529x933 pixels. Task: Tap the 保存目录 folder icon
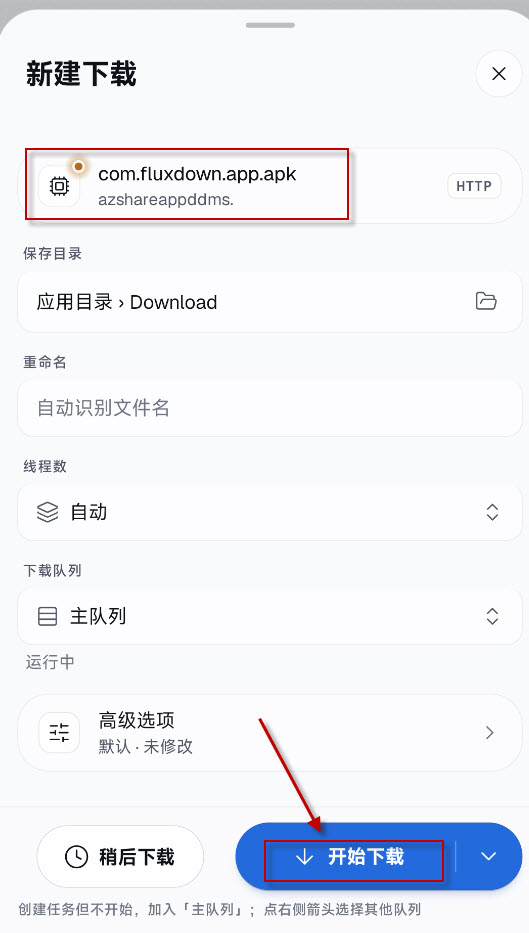[486, 301]
